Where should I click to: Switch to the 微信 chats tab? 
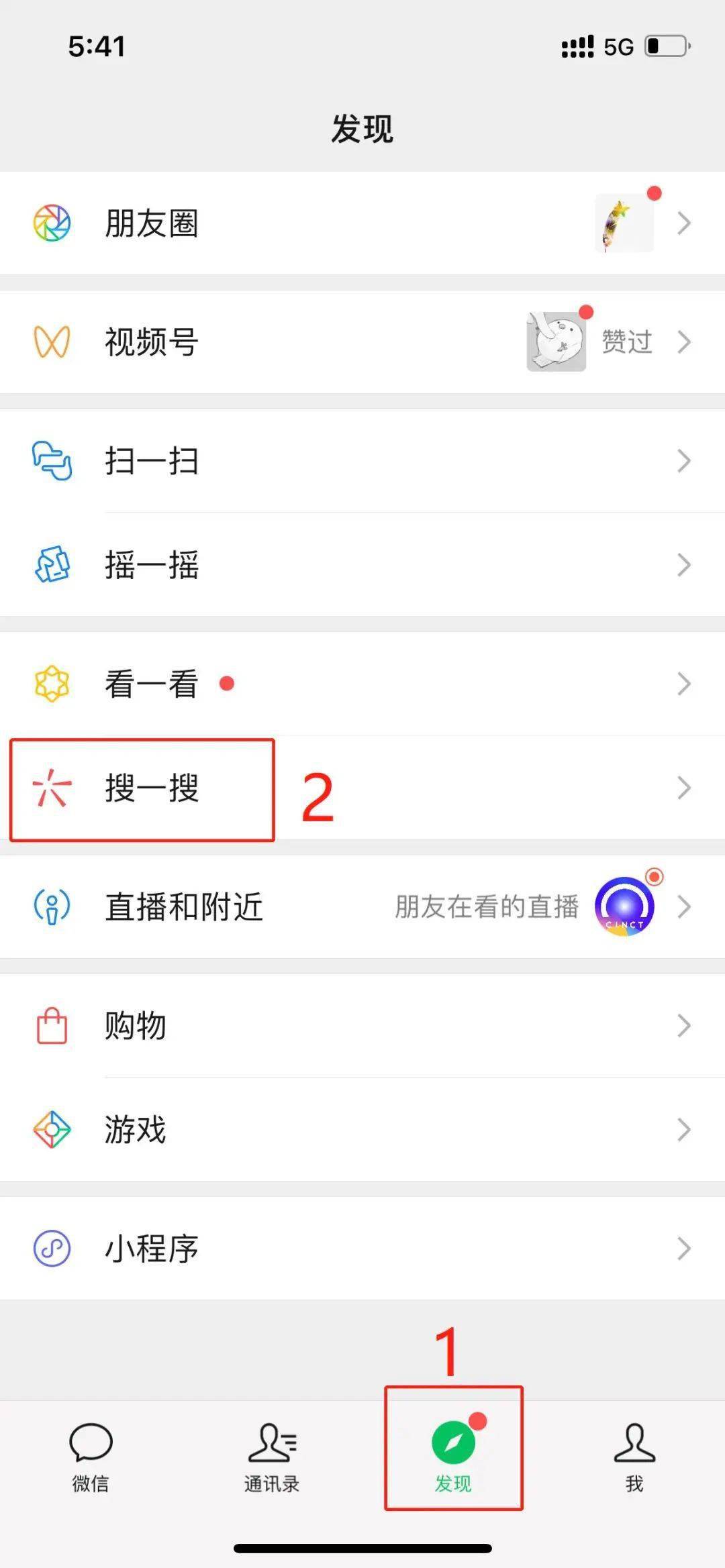[91, 1453]
